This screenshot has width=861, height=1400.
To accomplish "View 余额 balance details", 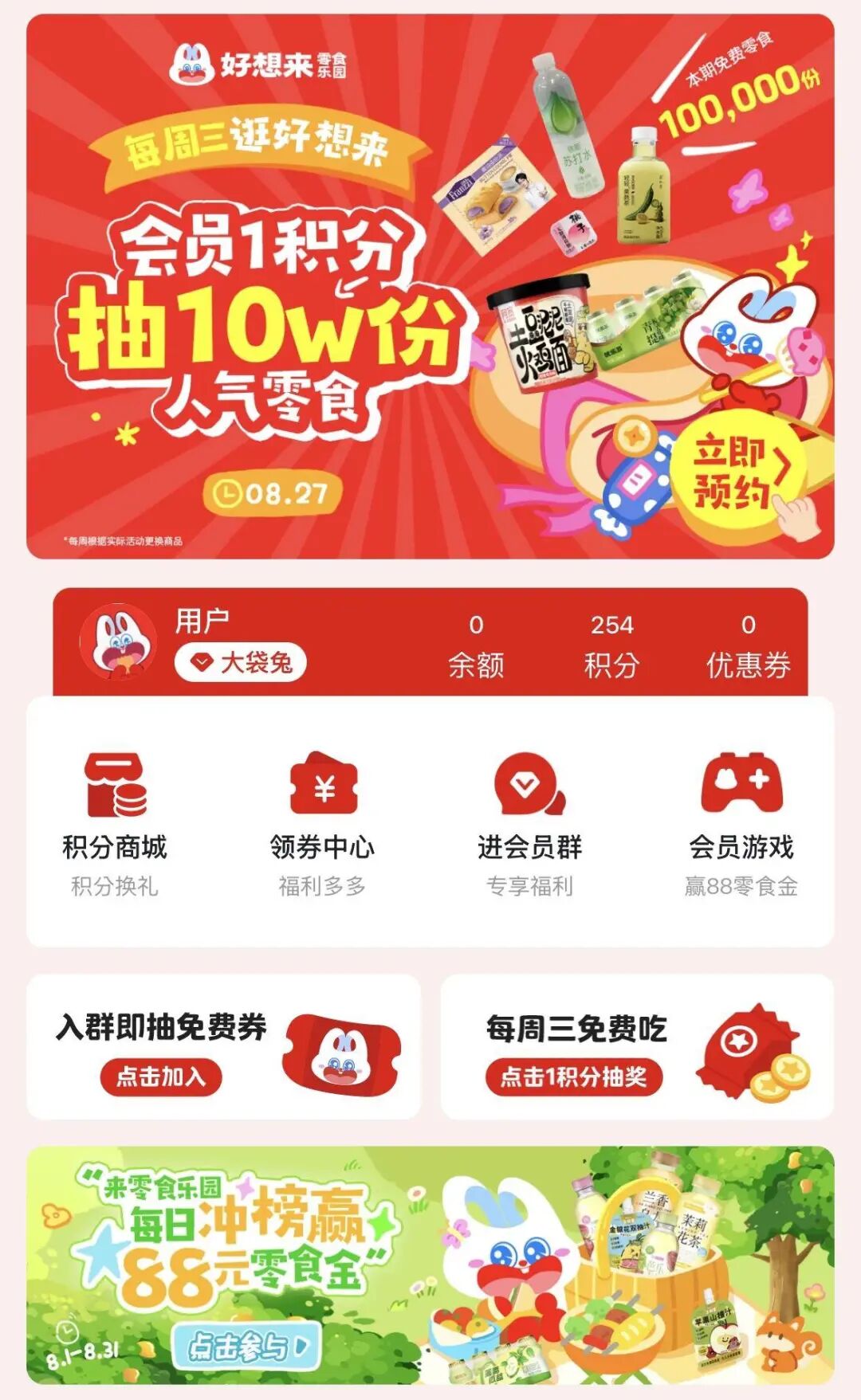I will 476,645.
